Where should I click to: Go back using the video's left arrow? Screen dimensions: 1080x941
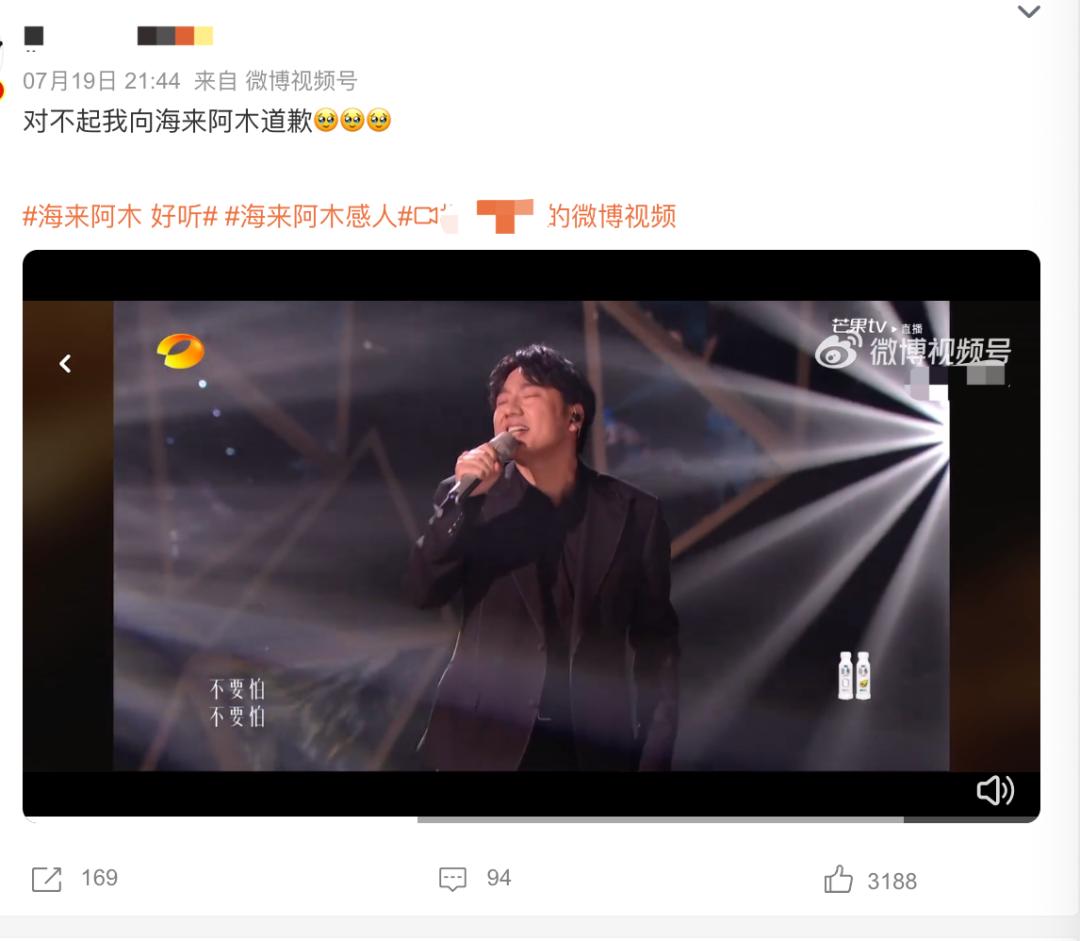[x=66, y=364]
